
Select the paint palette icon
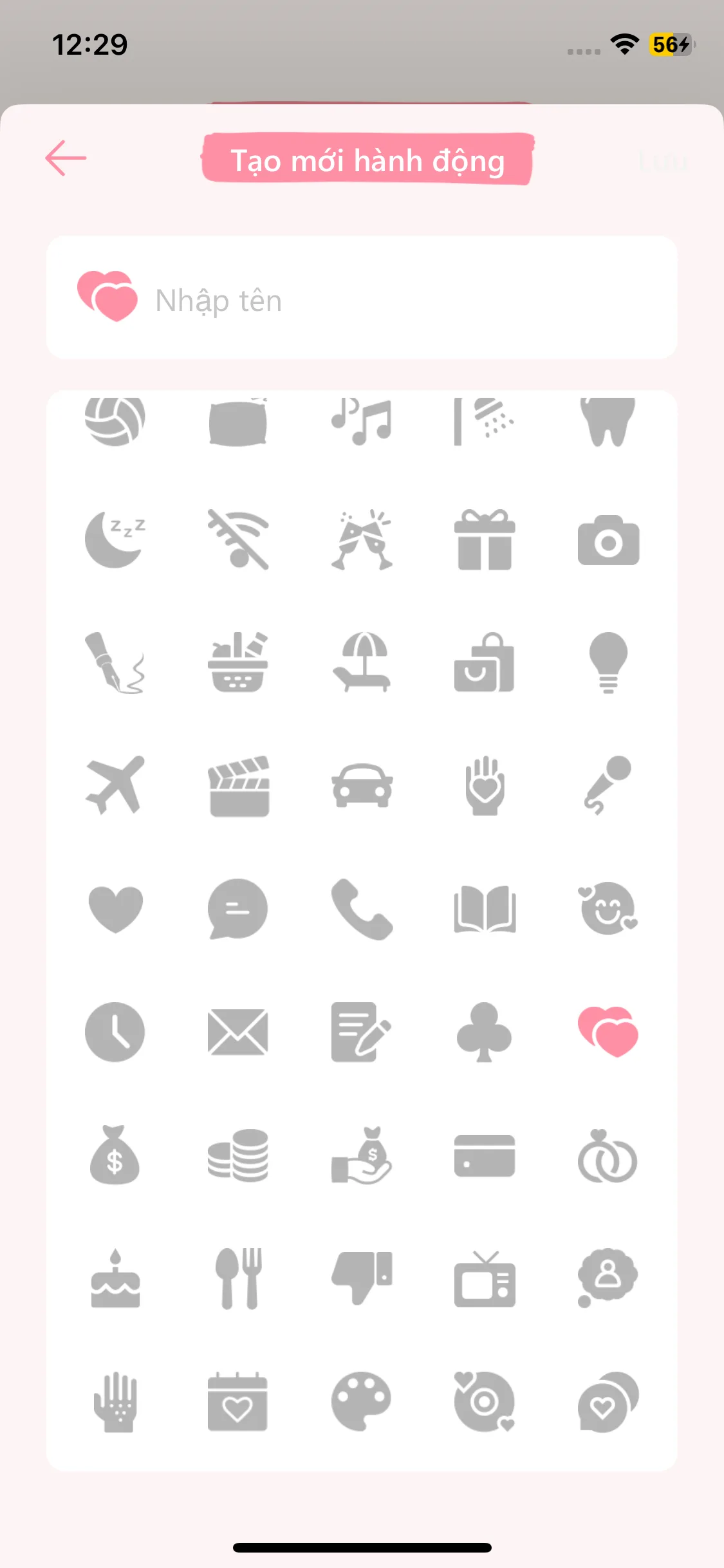pos(362,1402)
